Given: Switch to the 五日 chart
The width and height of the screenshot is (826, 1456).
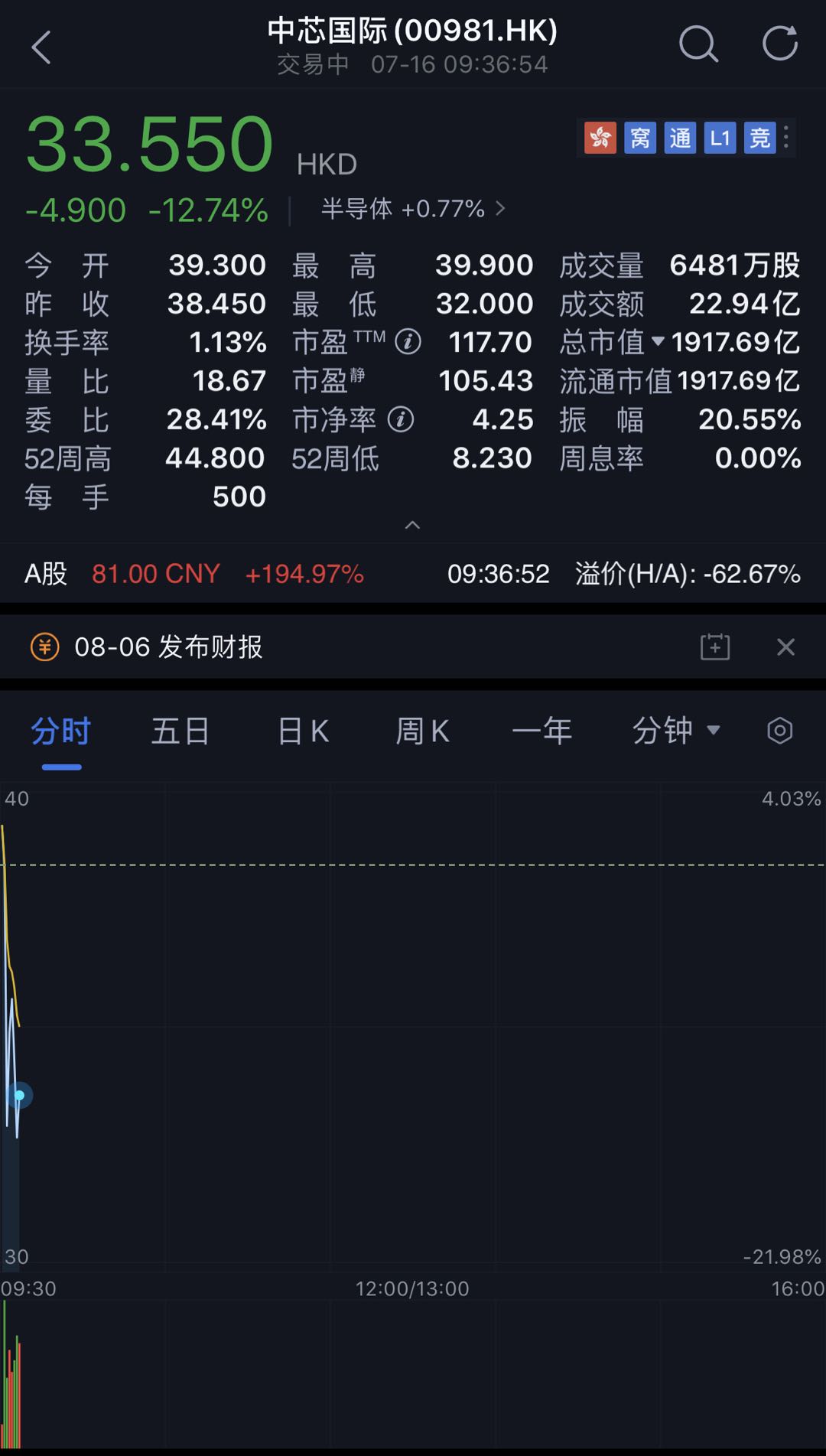Looking at the screenshot, I should click(180, 731).
